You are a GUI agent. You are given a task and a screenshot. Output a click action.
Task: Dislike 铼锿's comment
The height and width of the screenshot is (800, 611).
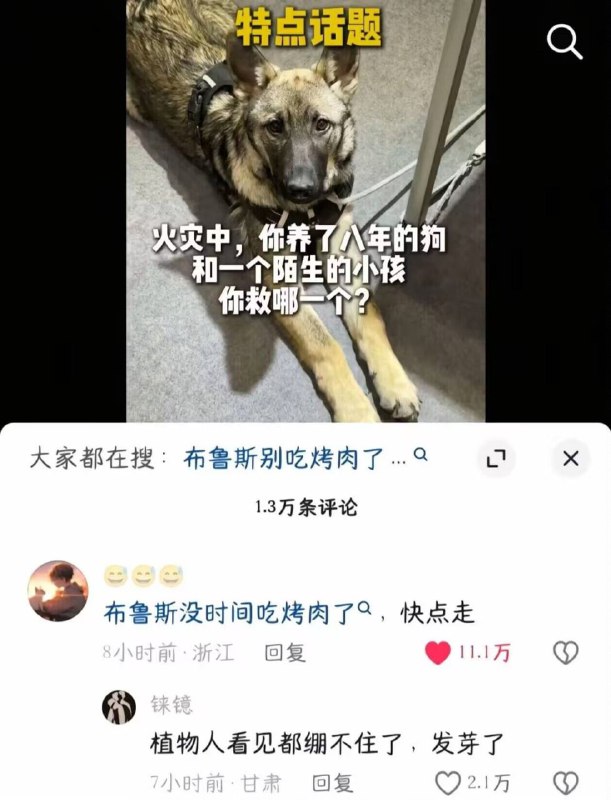(566, 782)
